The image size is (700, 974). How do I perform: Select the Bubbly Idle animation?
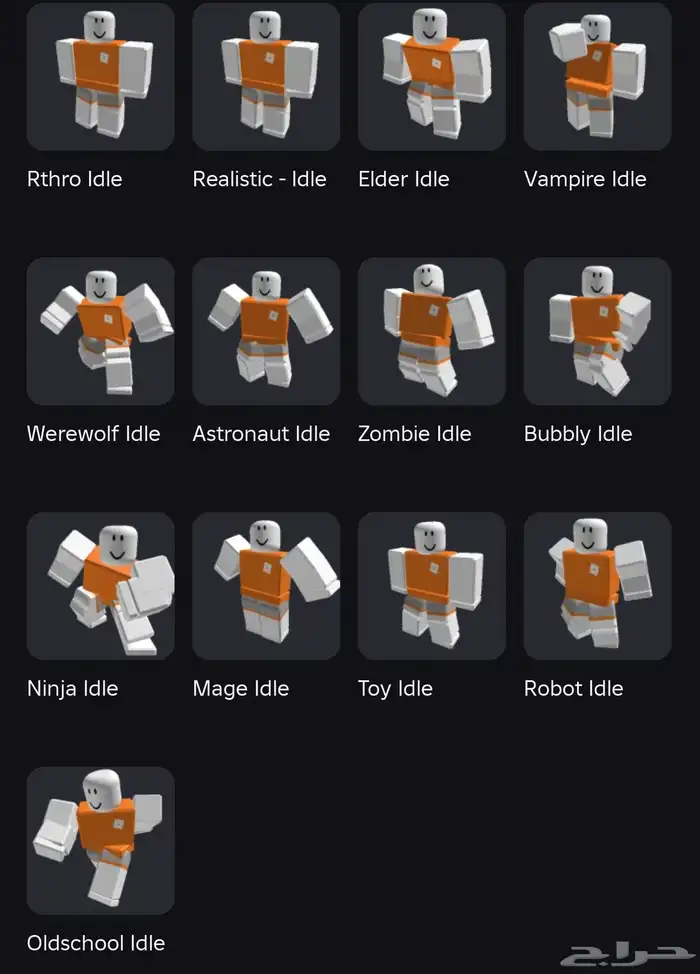coord(597,331)
